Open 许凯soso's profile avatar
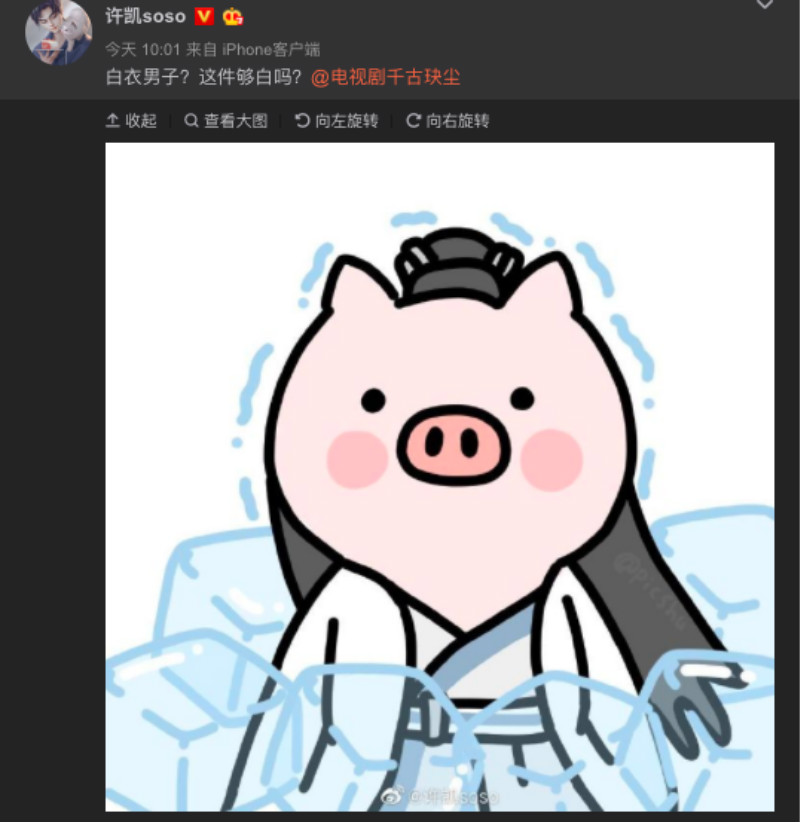The height and width of the screenshot is (822, 800). [x=58, y=32]
